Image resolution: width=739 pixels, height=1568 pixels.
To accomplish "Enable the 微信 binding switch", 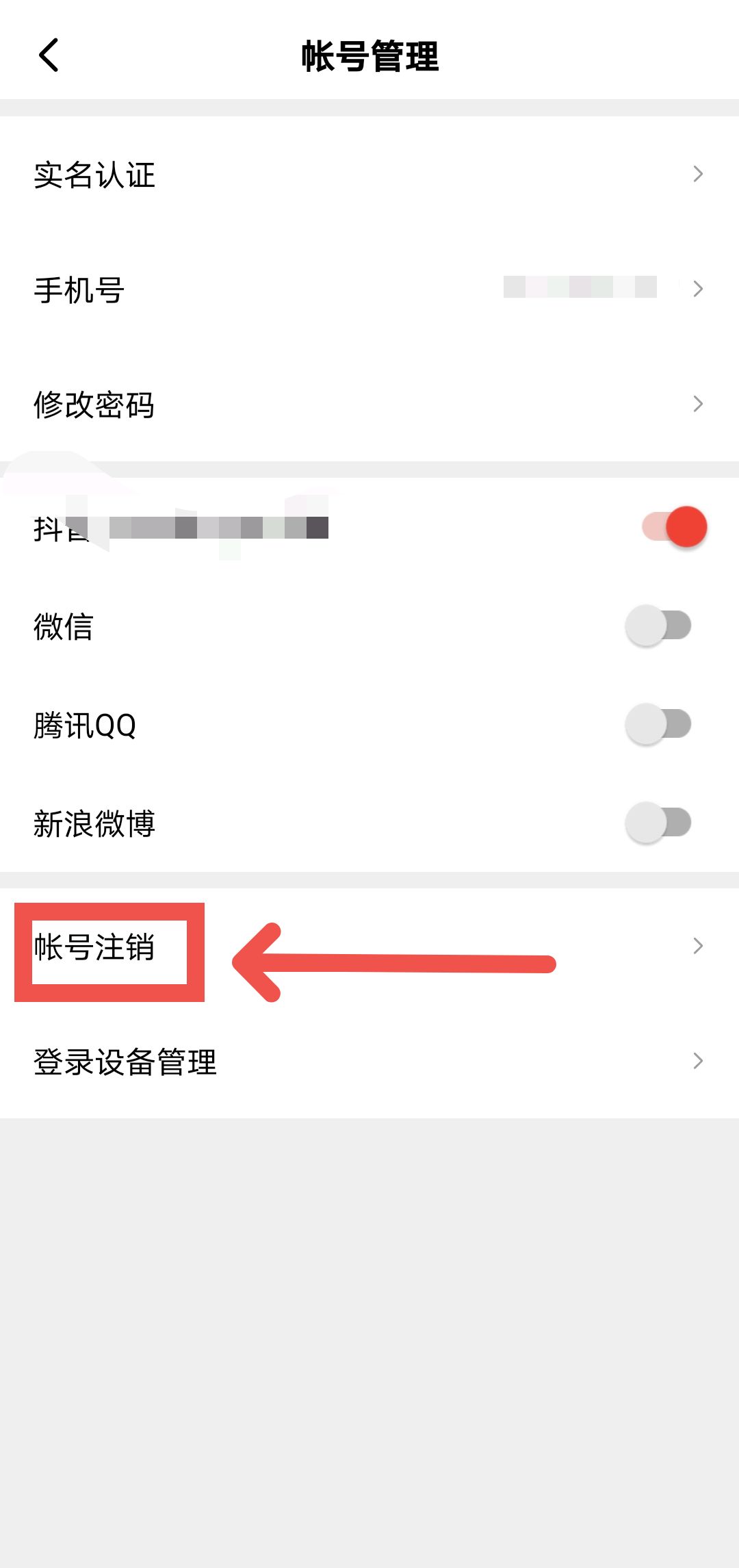I will click(x=658, y=626).
